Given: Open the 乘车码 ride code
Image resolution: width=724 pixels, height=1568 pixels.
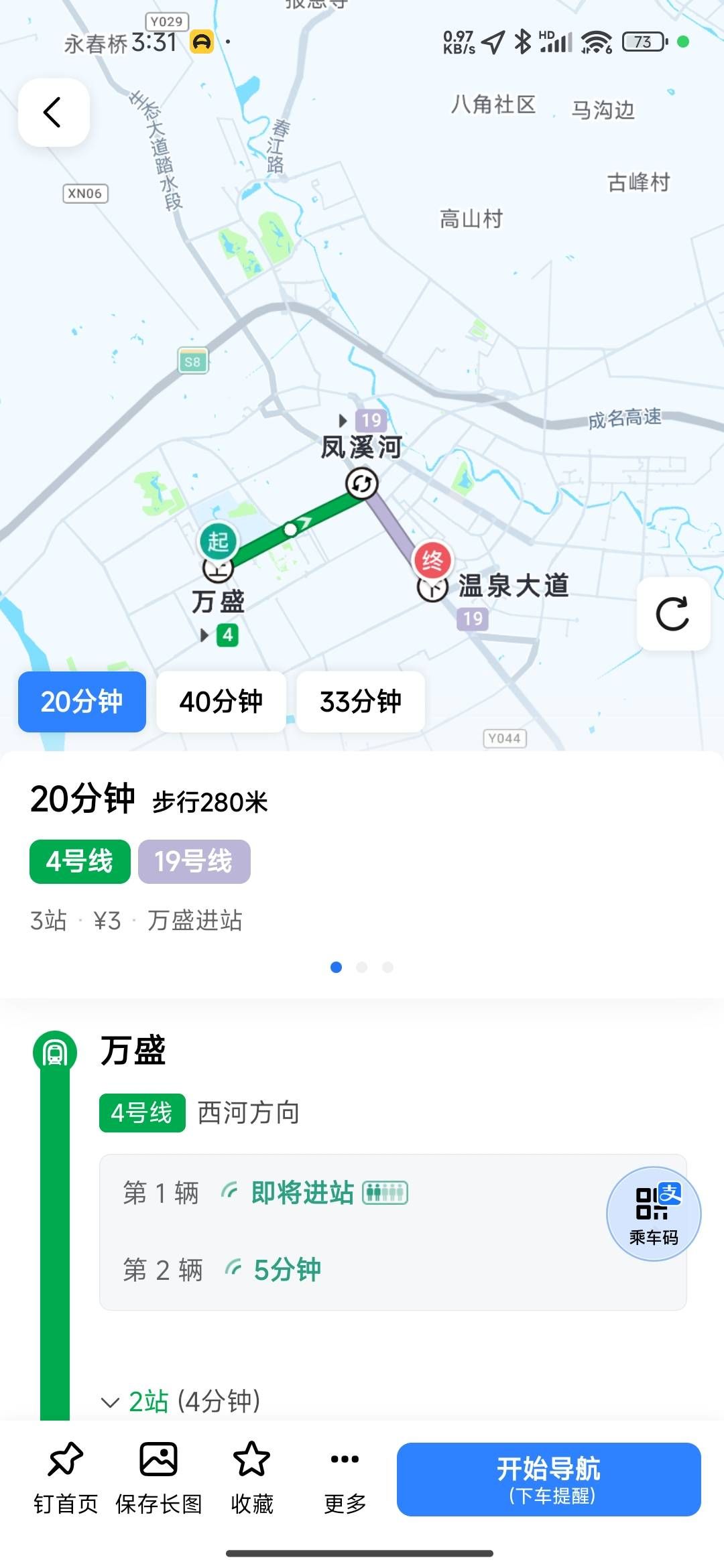Looking at the screenshot, I should pos(654,1214).
